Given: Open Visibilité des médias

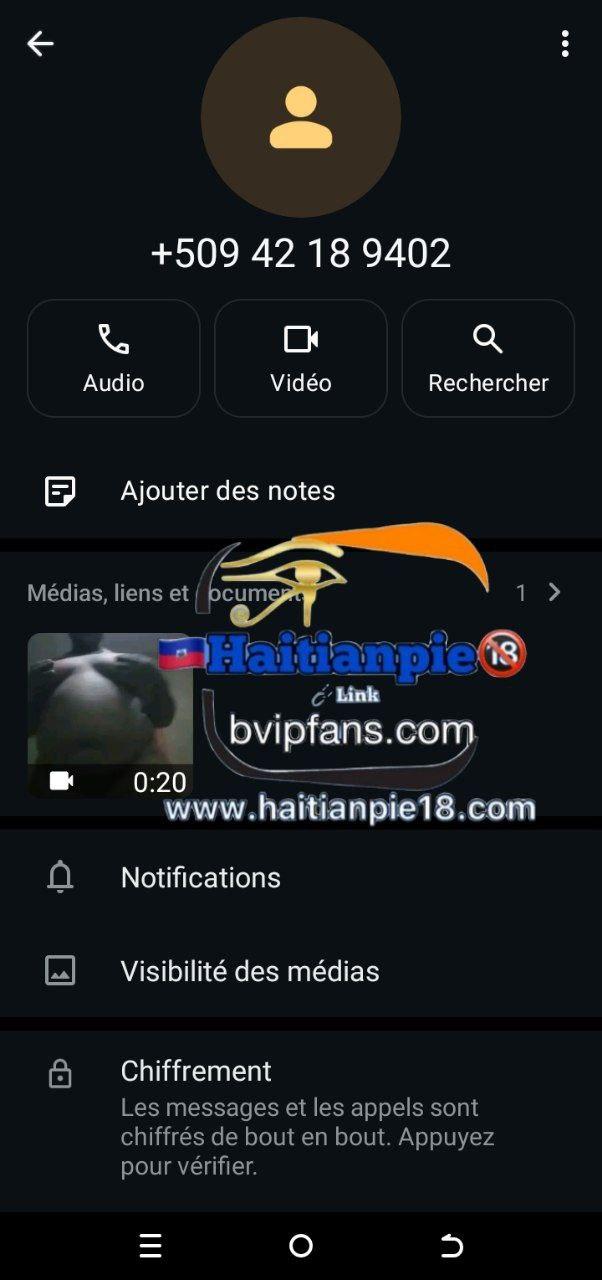Looking at the screenshot, I should (250, 971).
